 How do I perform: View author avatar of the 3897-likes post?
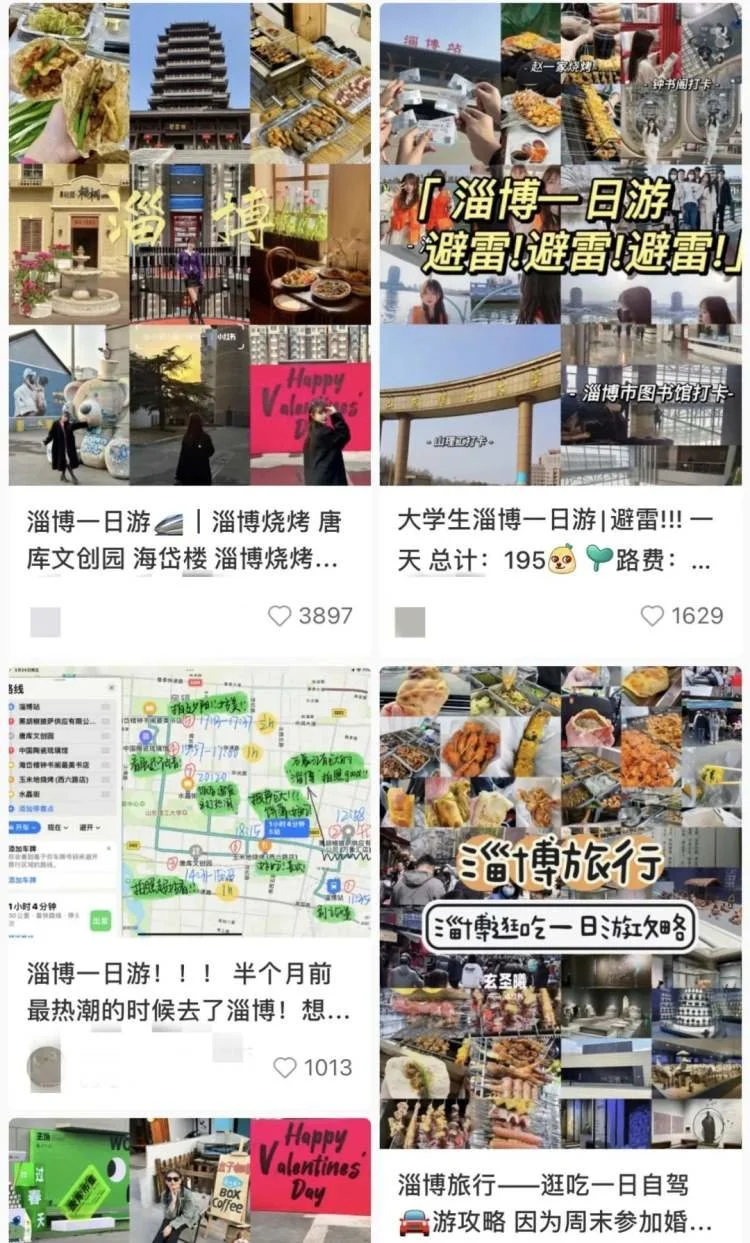tap(45, 621)
